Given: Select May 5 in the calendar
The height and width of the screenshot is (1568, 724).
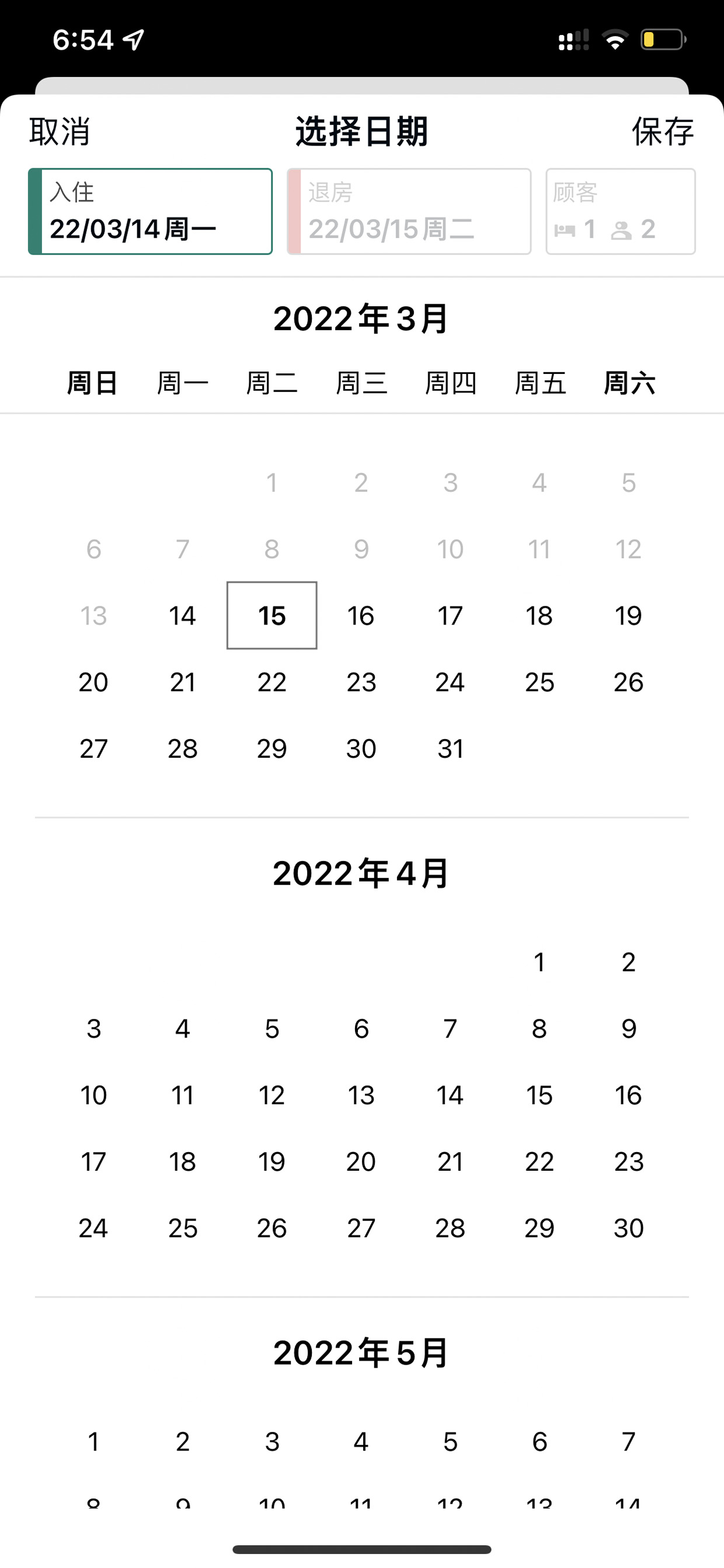Looking at the screenshot, I should [450, 1441].
